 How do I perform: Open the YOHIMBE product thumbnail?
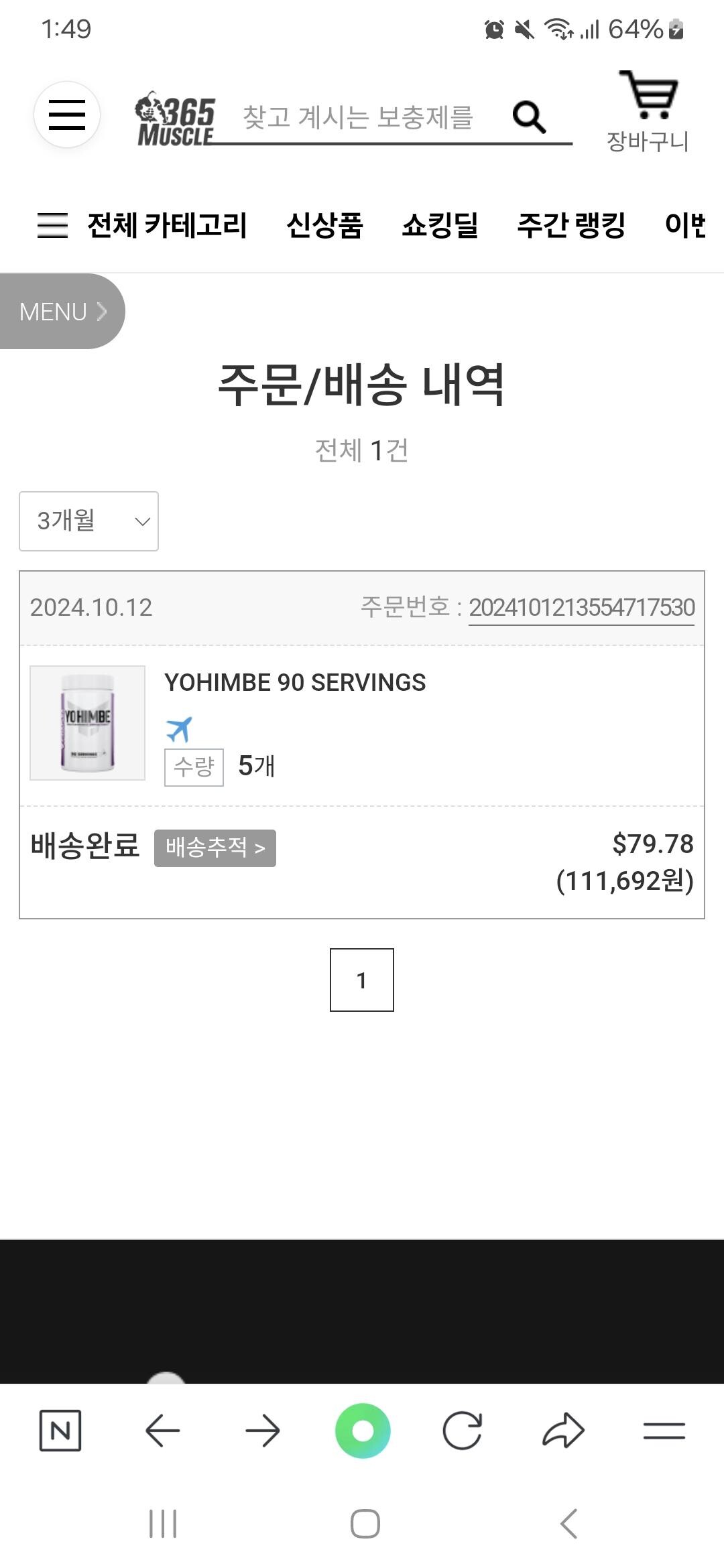point(87,723)
